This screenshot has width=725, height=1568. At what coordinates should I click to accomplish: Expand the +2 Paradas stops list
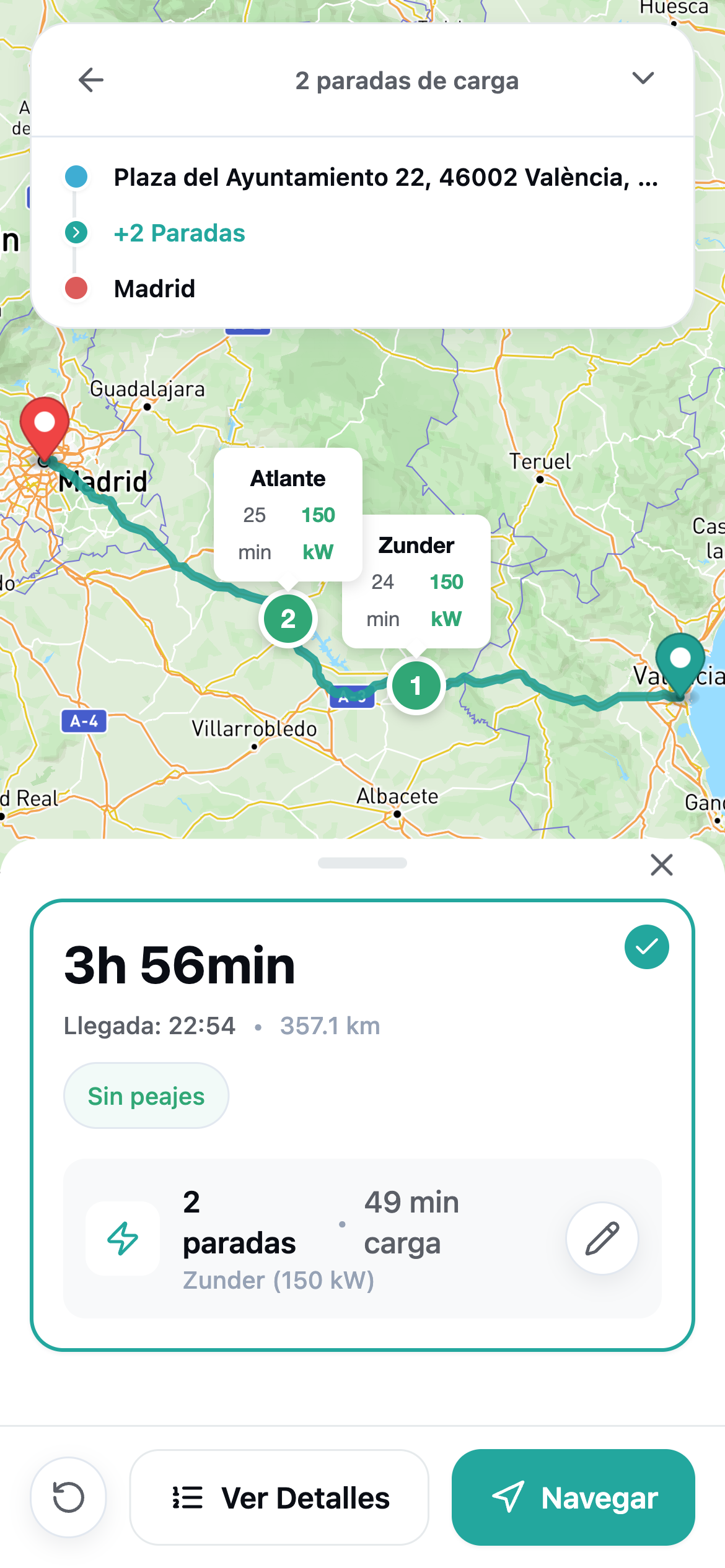click(178, 233)
